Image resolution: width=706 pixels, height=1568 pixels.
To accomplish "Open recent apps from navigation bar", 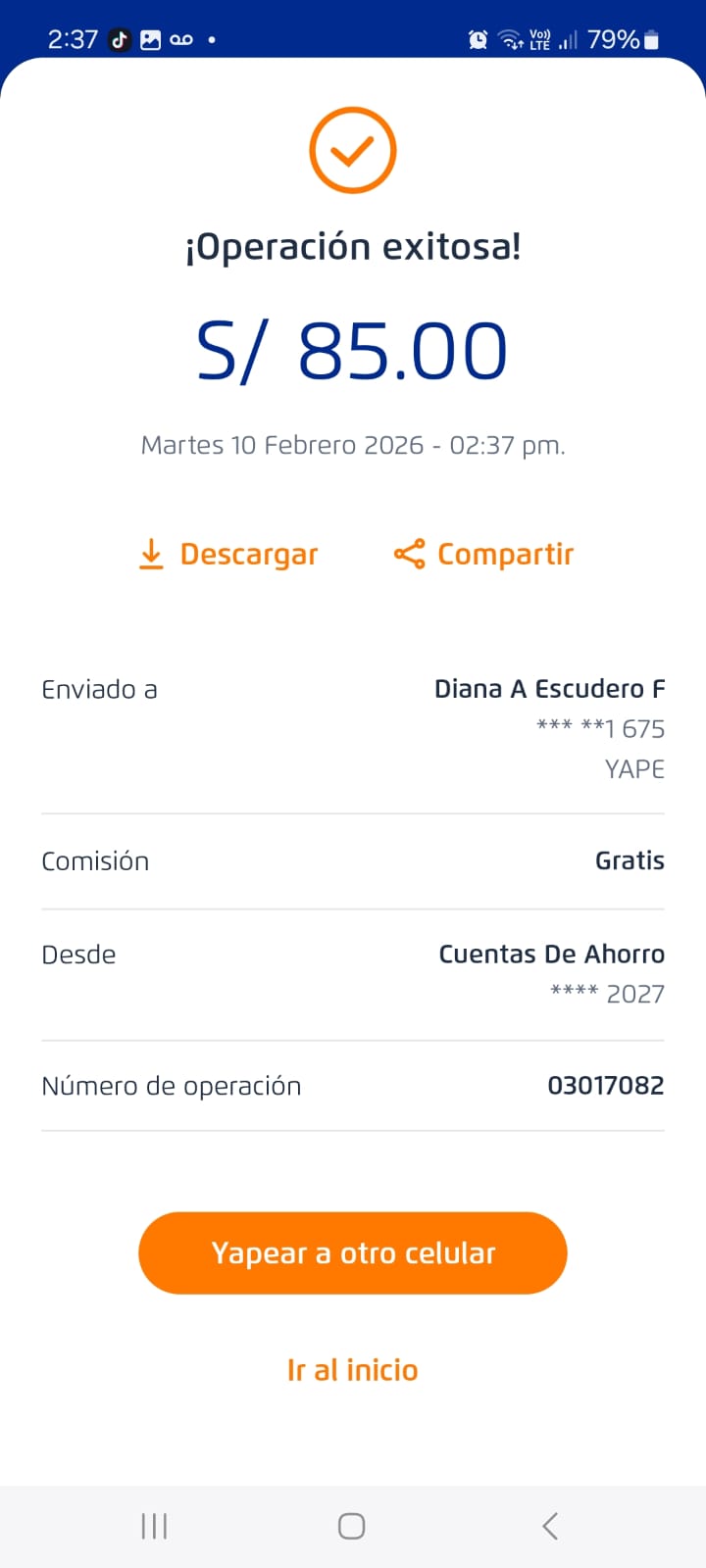I will [154, 1526].
